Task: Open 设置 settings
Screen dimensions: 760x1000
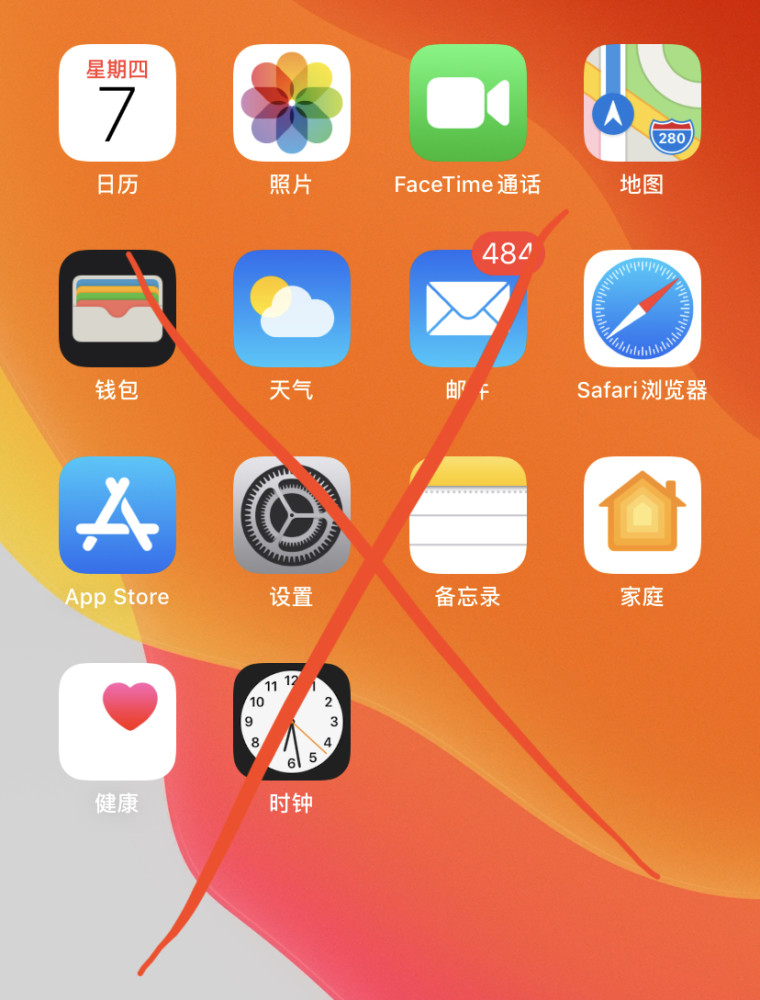Action: pyautogui.click(x=292, y=515)
